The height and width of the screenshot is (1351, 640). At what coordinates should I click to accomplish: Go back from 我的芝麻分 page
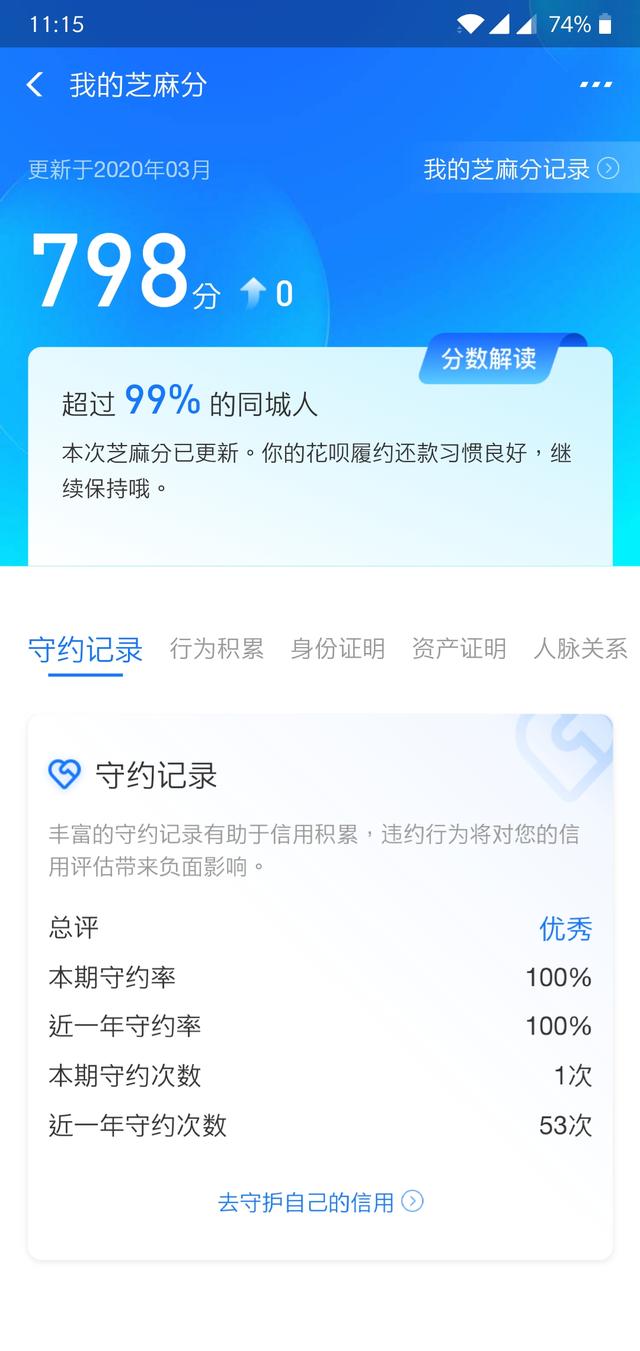click(35, 85)
